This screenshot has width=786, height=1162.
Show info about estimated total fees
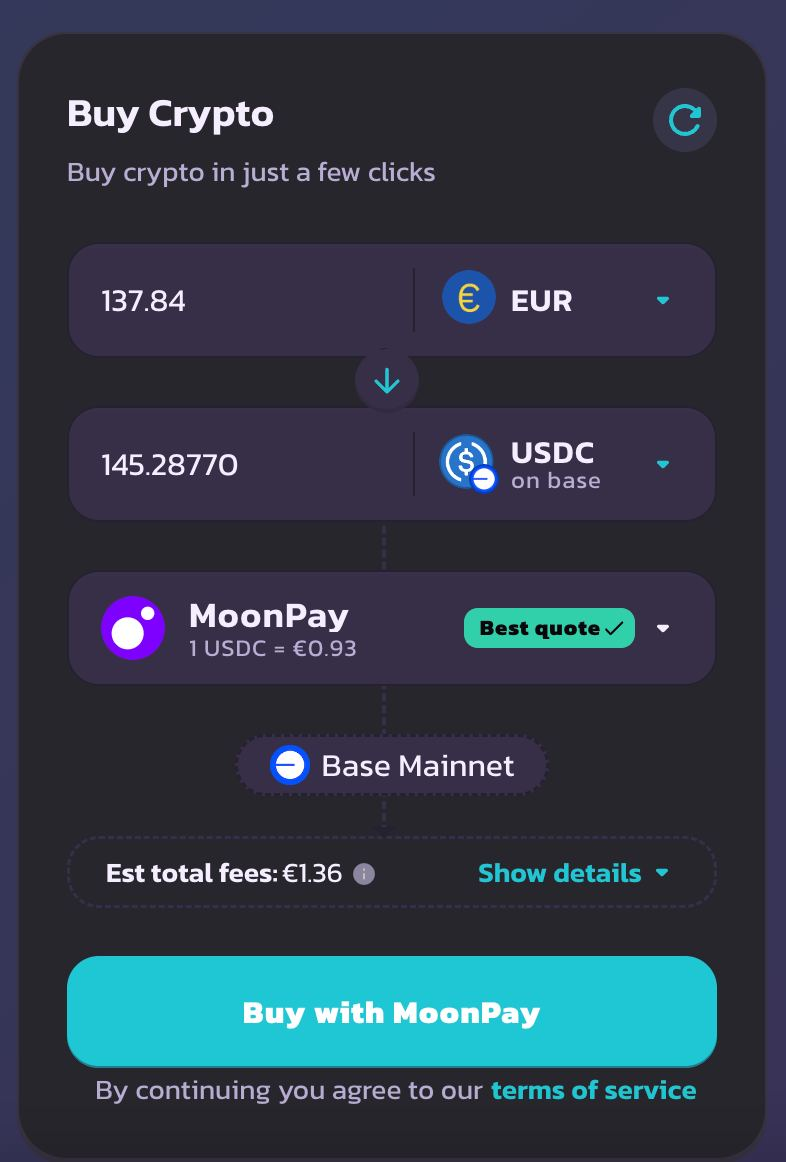click(x=365, y=874)
